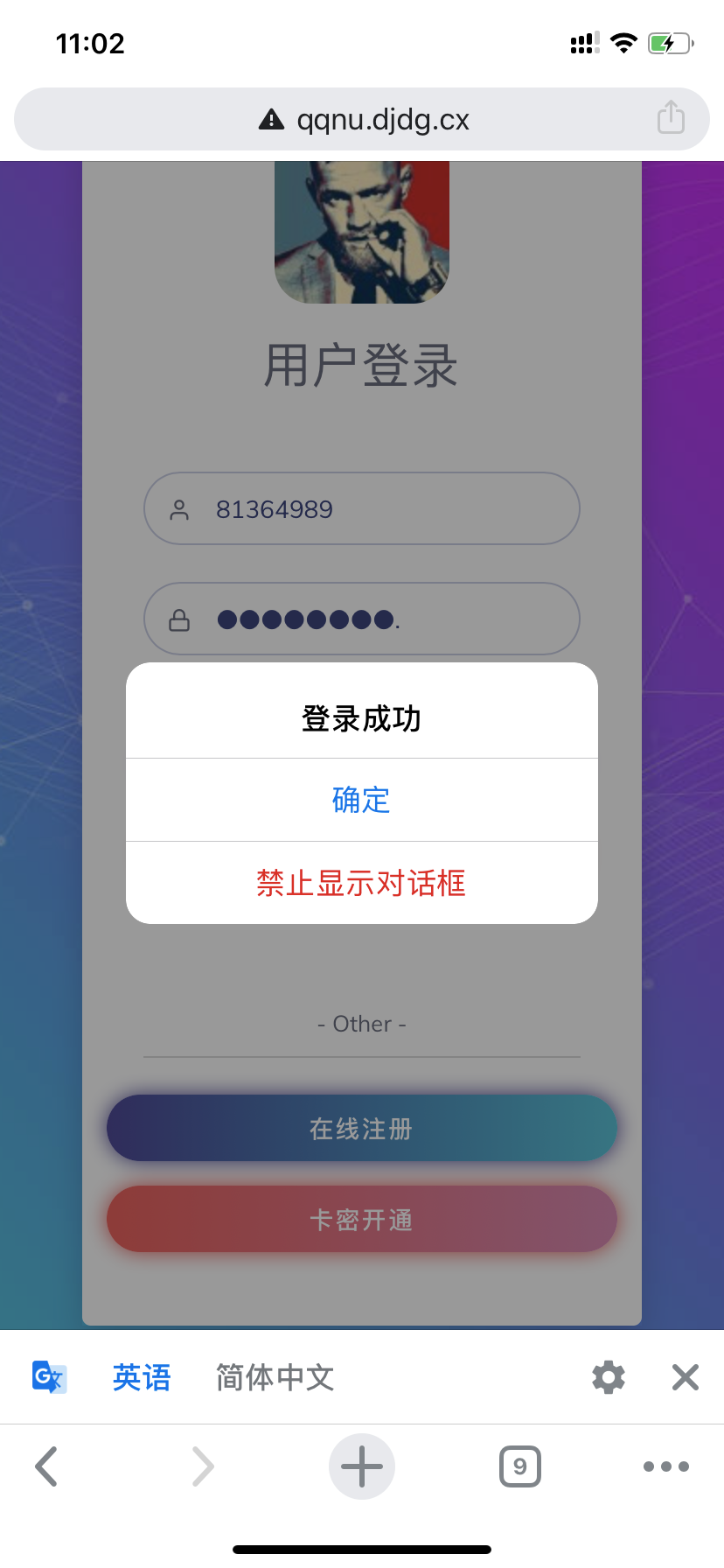Viewport: 724px width, 1568px height.
Task: Close the translate bar
Action: pos(686,1377)
